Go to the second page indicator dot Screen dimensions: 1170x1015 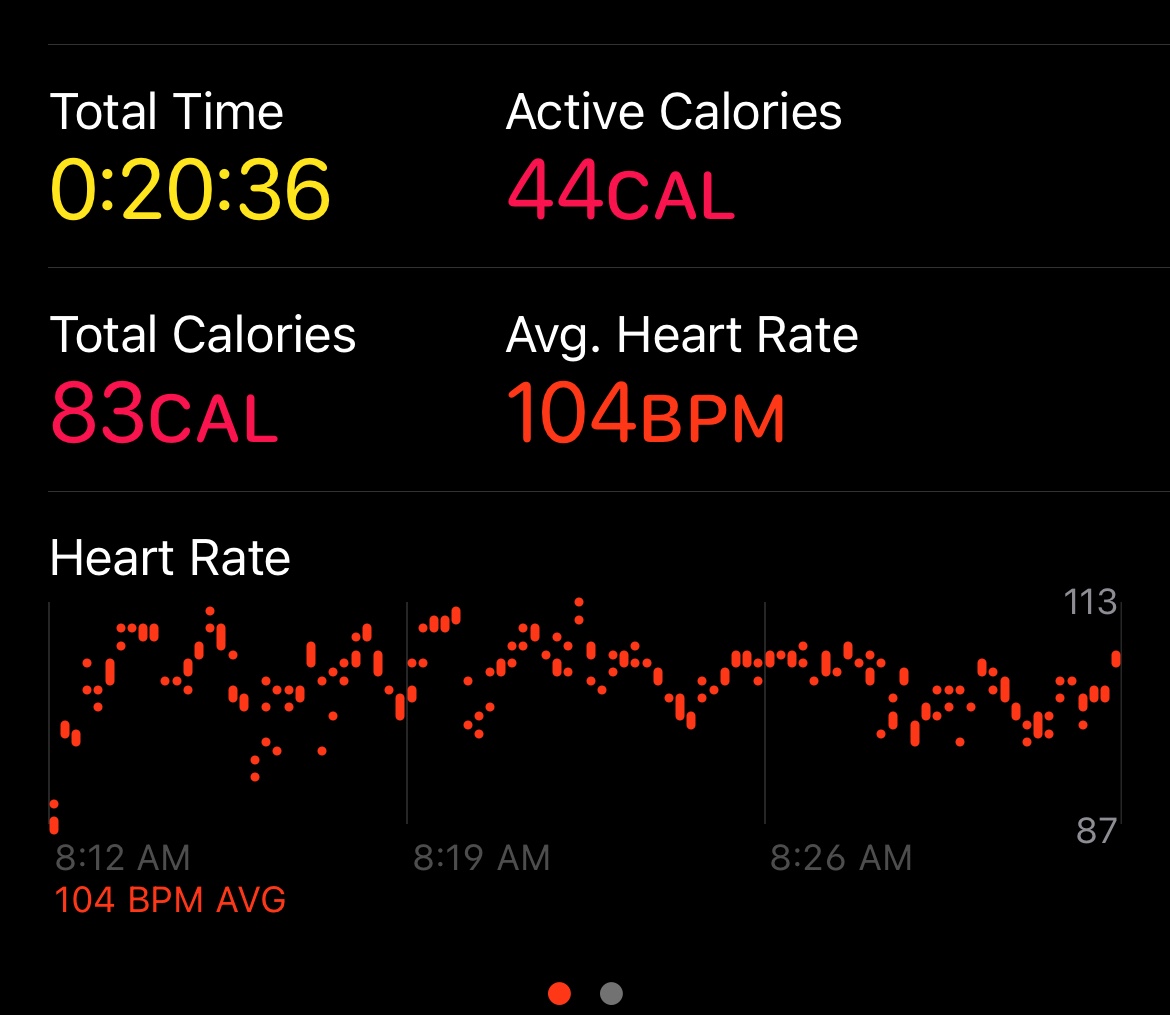tap(611, 993)
